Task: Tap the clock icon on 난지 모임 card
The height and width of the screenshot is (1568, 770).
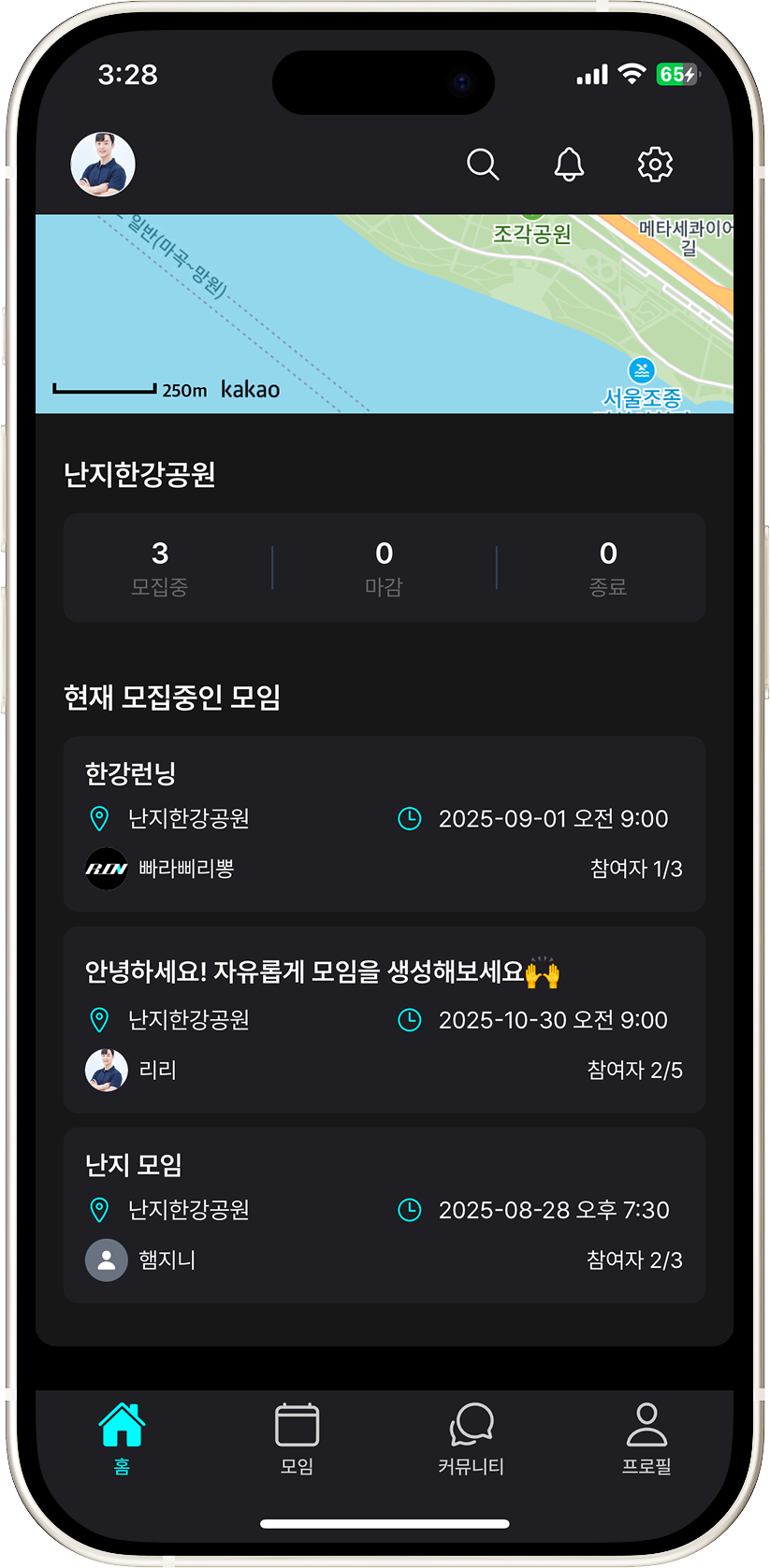Action: point(410,1210)
